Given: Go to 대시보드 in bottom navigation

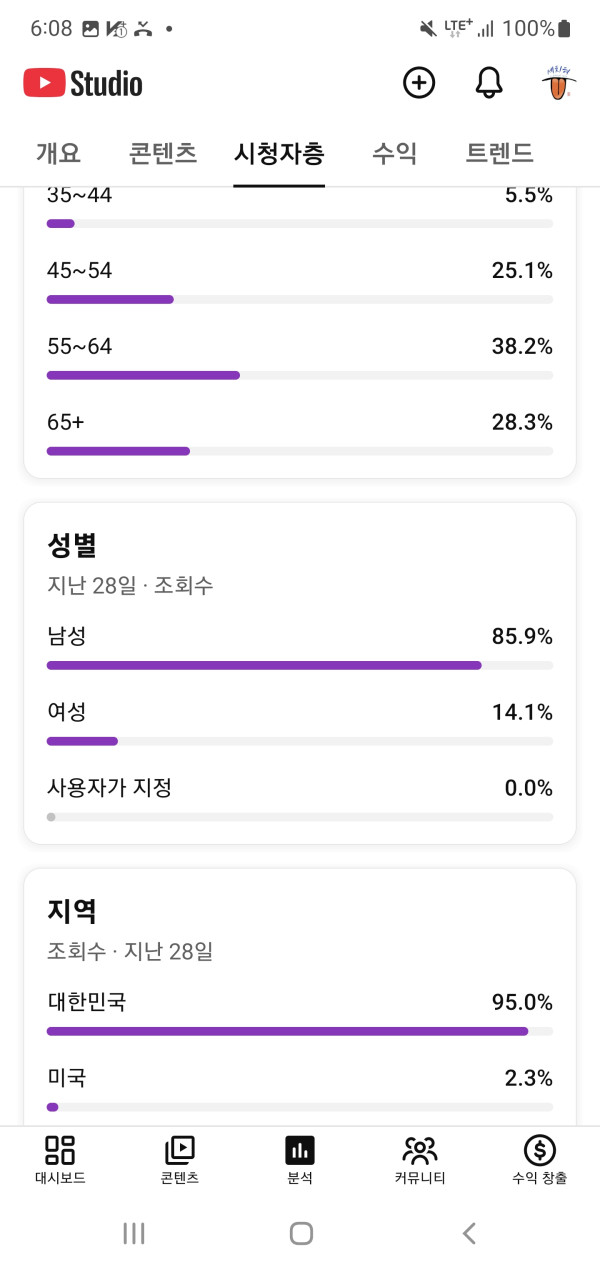Looking at the screenshot, I should (x=60, y=1160).
